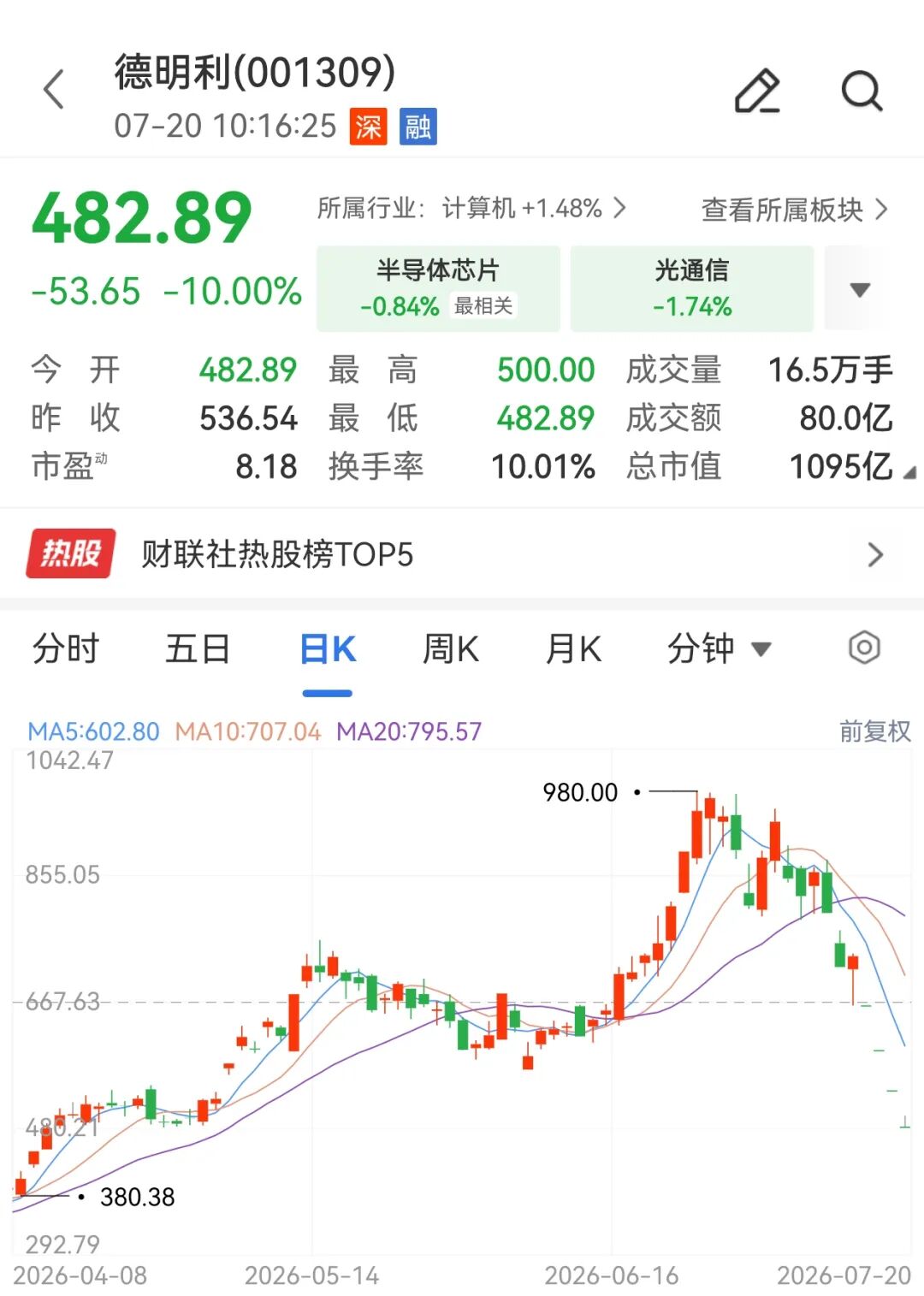Select the 日K chart tab
This screenshot has height=1296, width=924.
click(328, 649)
